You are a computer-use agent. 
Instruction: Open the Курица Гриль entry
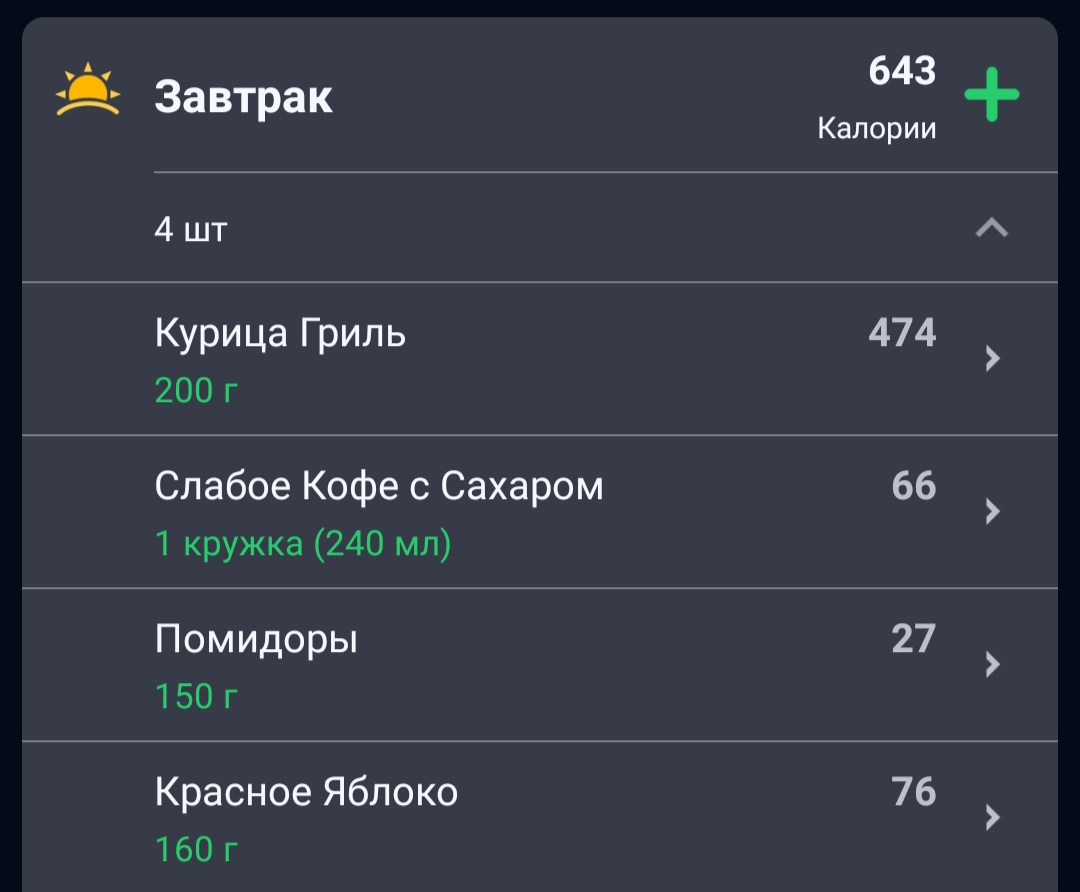[x=540, y=359]
